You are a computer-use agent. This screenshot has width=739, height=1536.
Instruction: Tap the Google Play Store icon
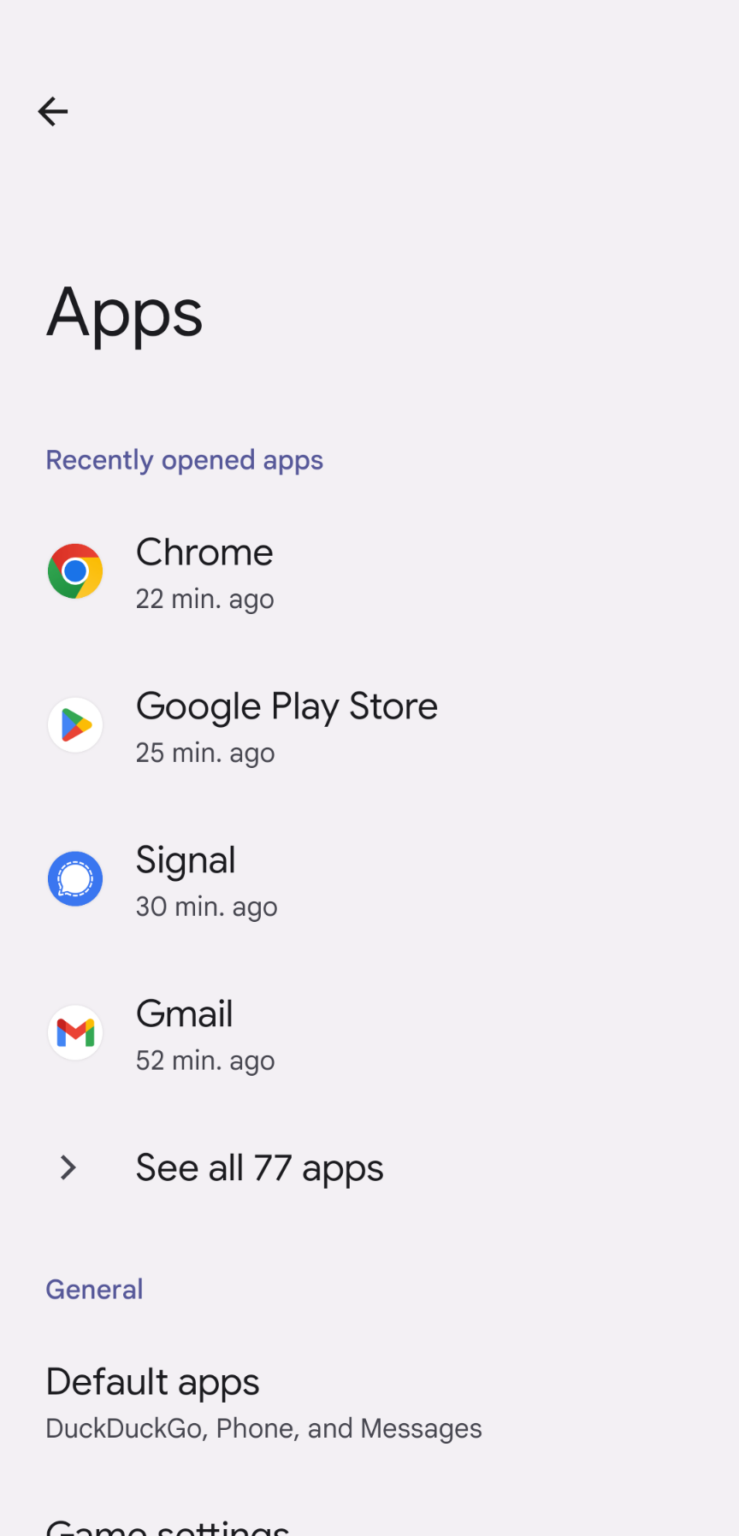click(x=75, y=724)
